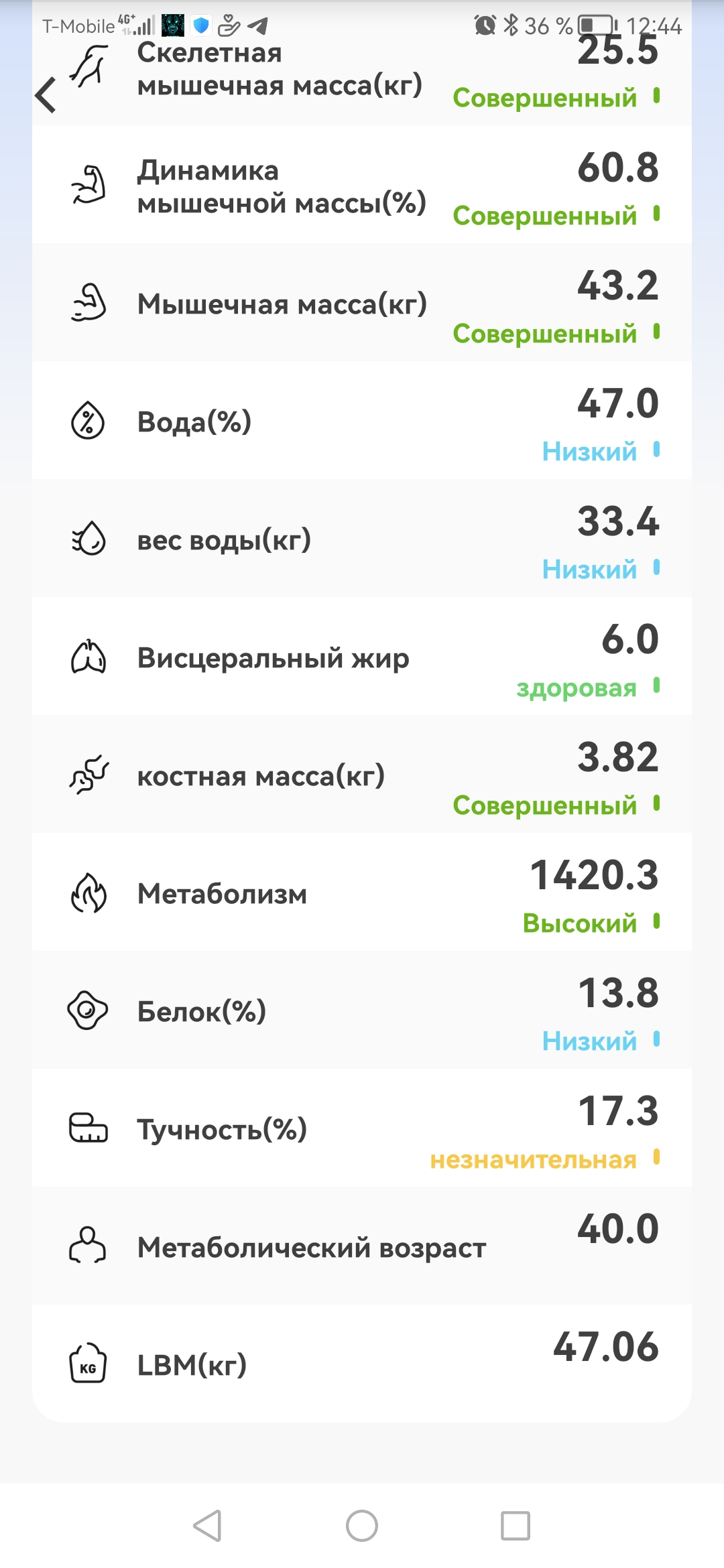View details for Вода(%)
Viewport: 724px width, 1568px height.
(362, 421)
